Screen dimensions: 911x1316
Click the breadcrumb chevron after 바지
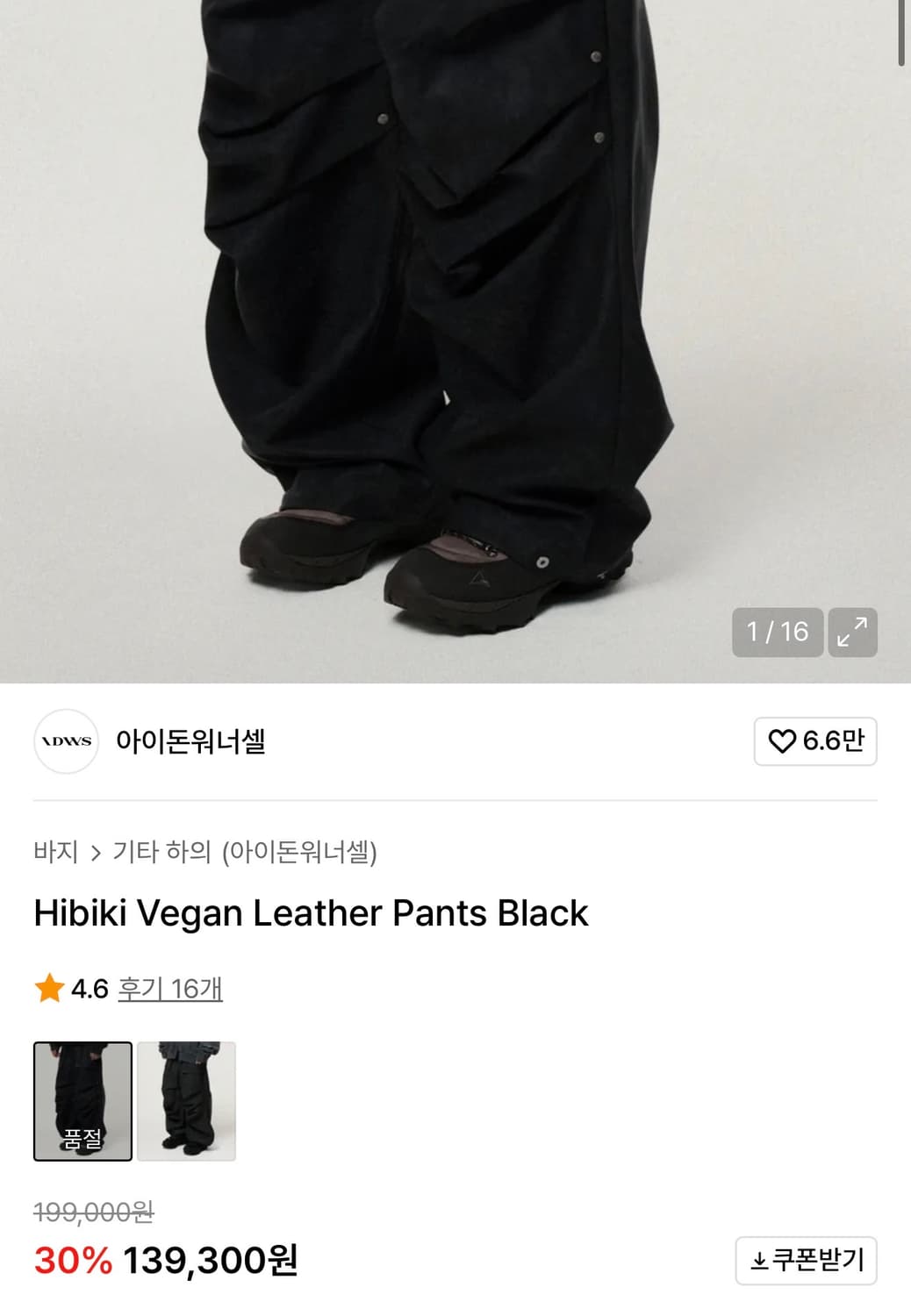coord(96,849)
